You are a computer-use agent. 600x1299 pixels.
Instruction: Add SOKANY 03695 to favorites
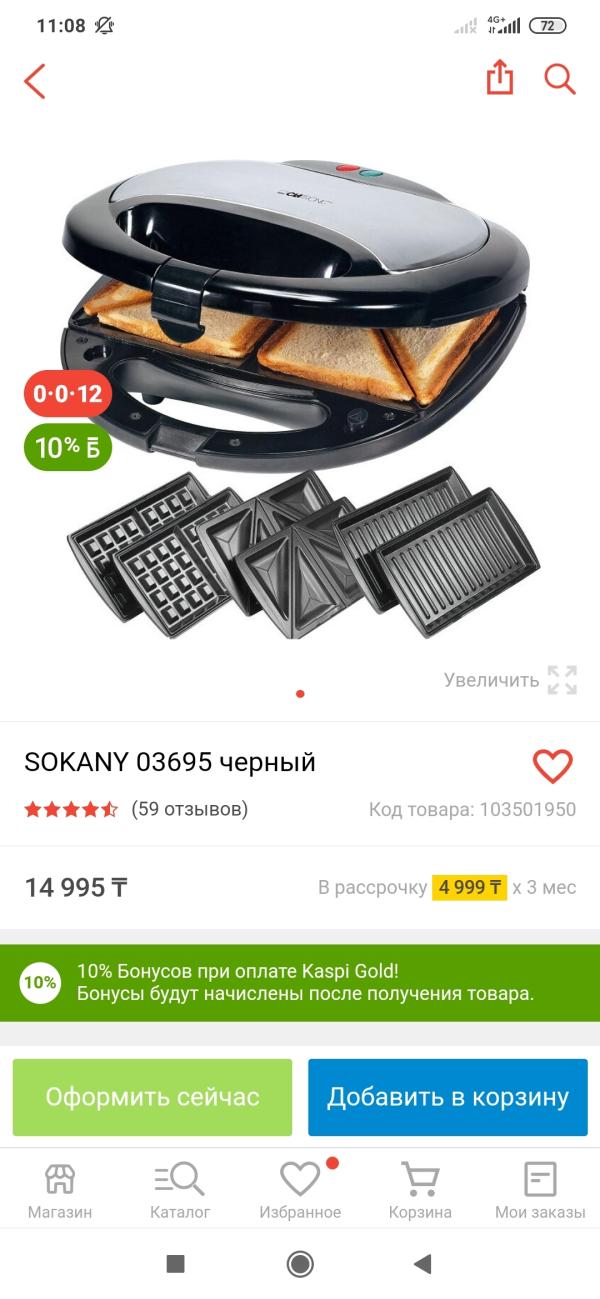point(551,766)
